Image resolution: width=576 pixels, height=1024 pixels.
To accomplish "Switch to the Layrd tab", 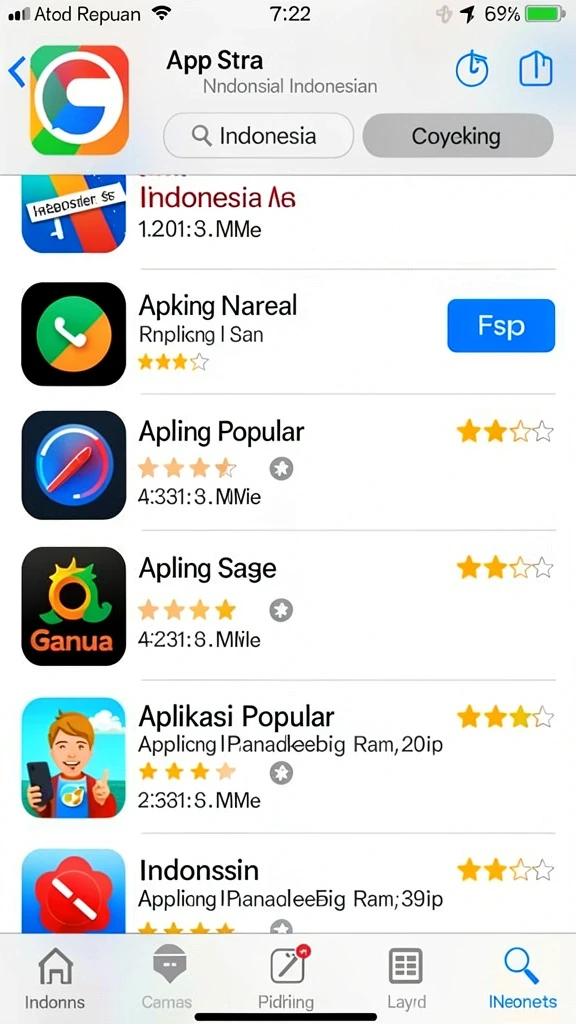I will pyautogui.click(x=406, y=978).
